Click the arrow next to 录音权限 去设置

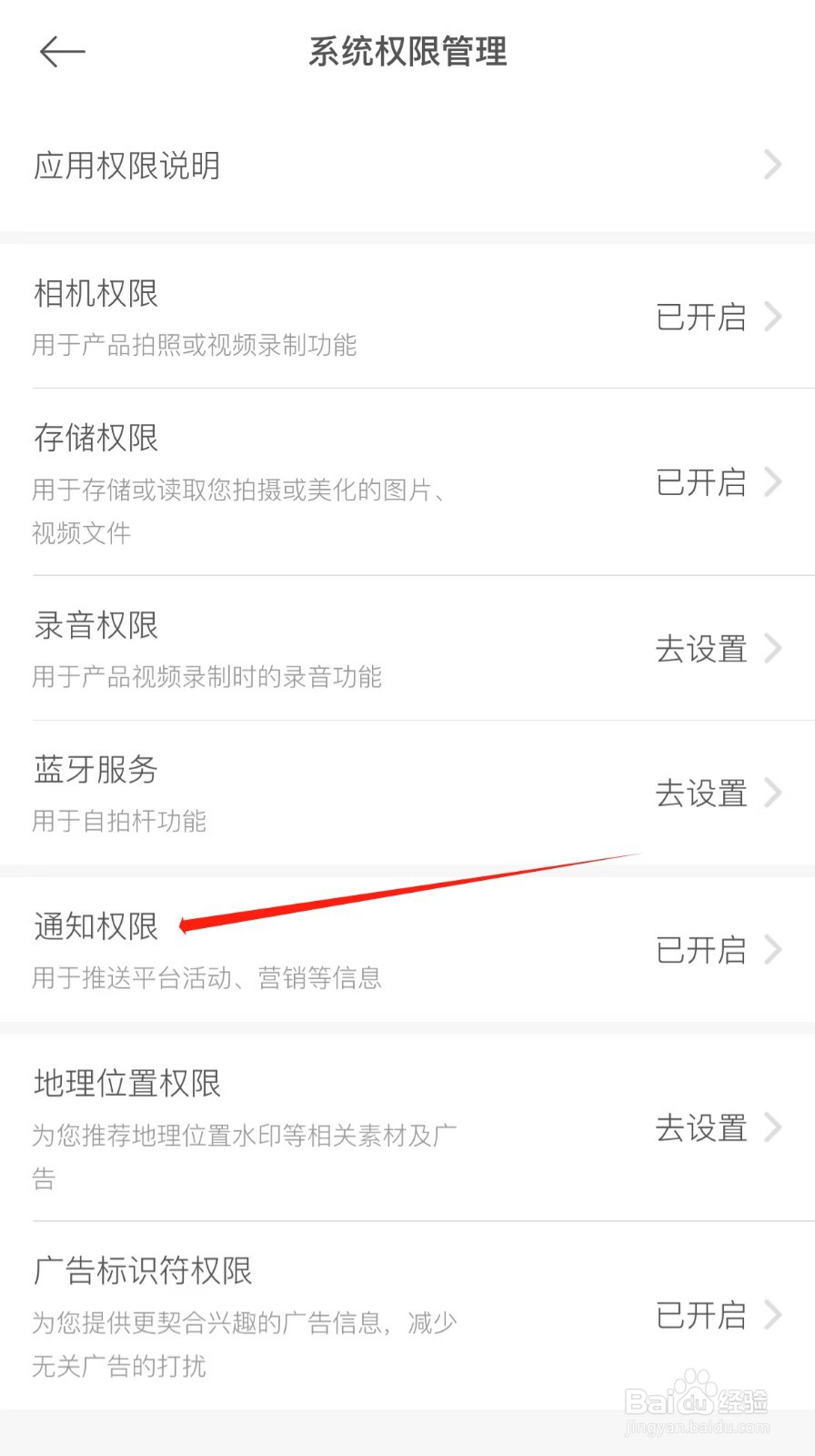point(774,649)
